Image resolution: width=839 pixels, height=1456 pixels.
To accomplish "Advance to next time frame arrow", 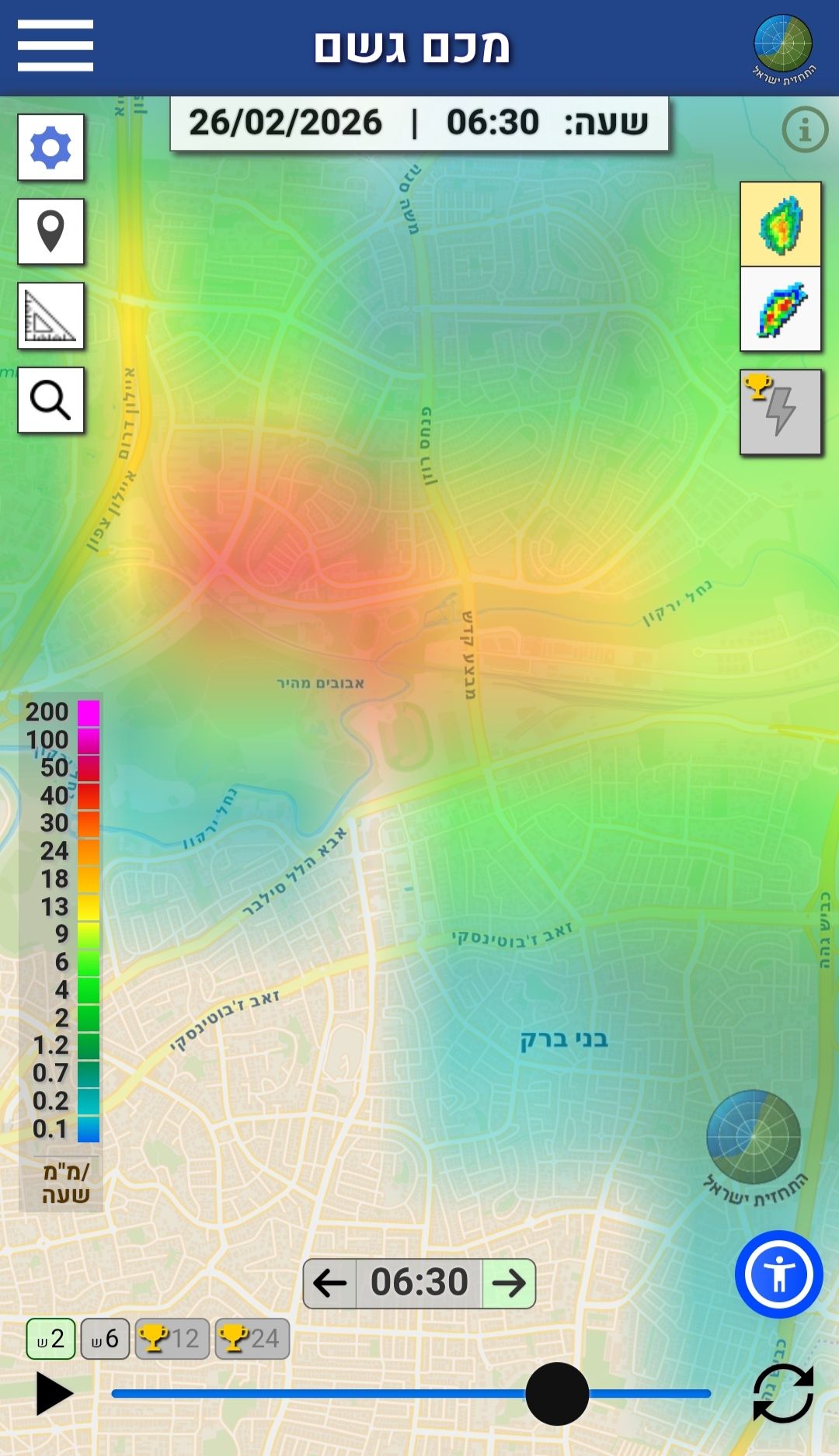I will click(x=509, y=1283).
